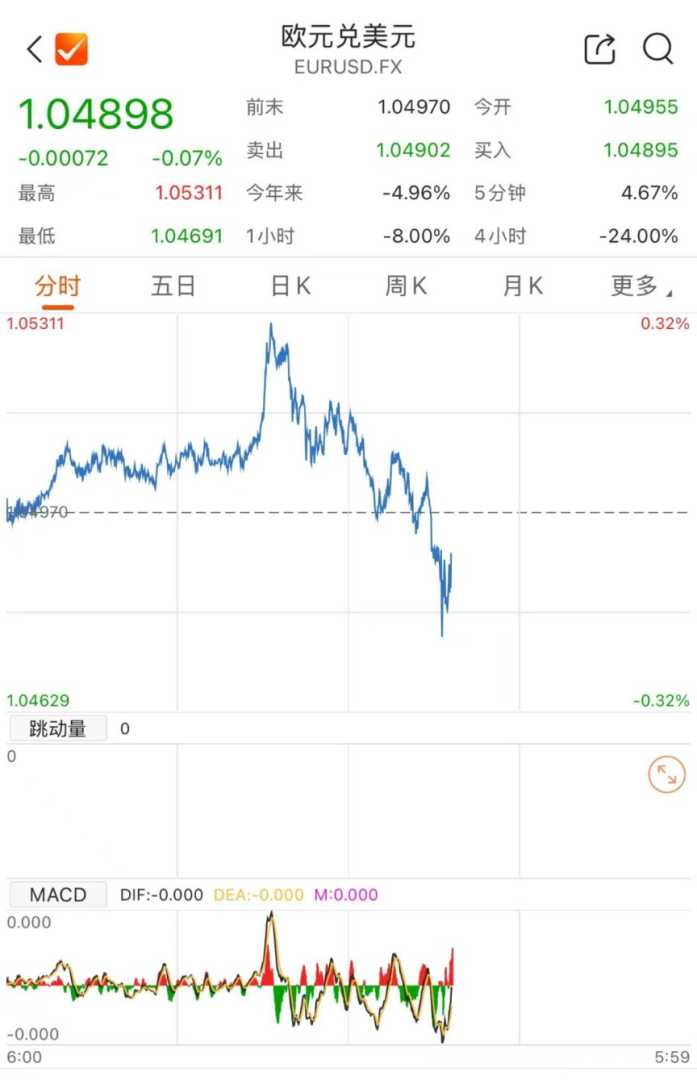Switch to the 五日 tab
This screenshot has height=1080, width=697.
[173, 287]
